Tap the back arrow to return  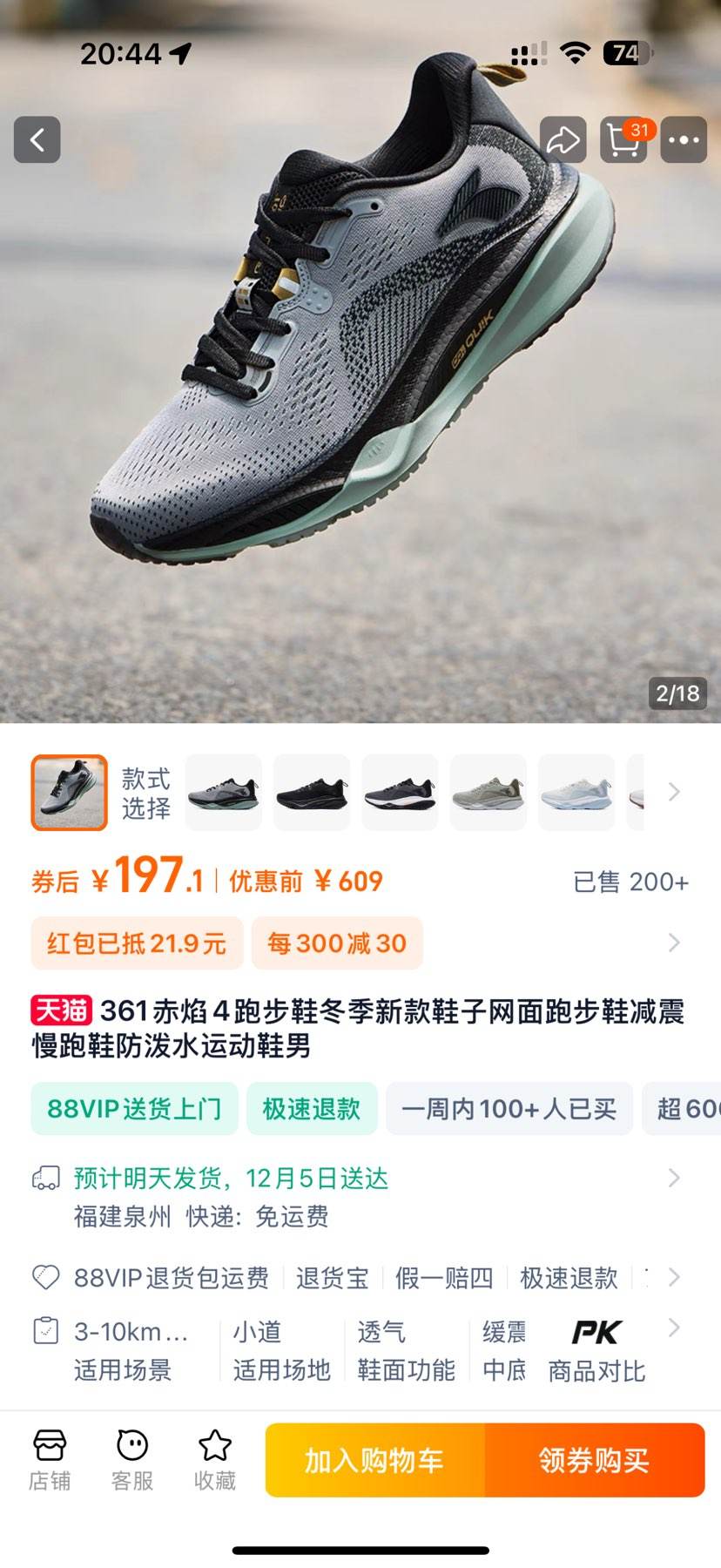[37, 140]
